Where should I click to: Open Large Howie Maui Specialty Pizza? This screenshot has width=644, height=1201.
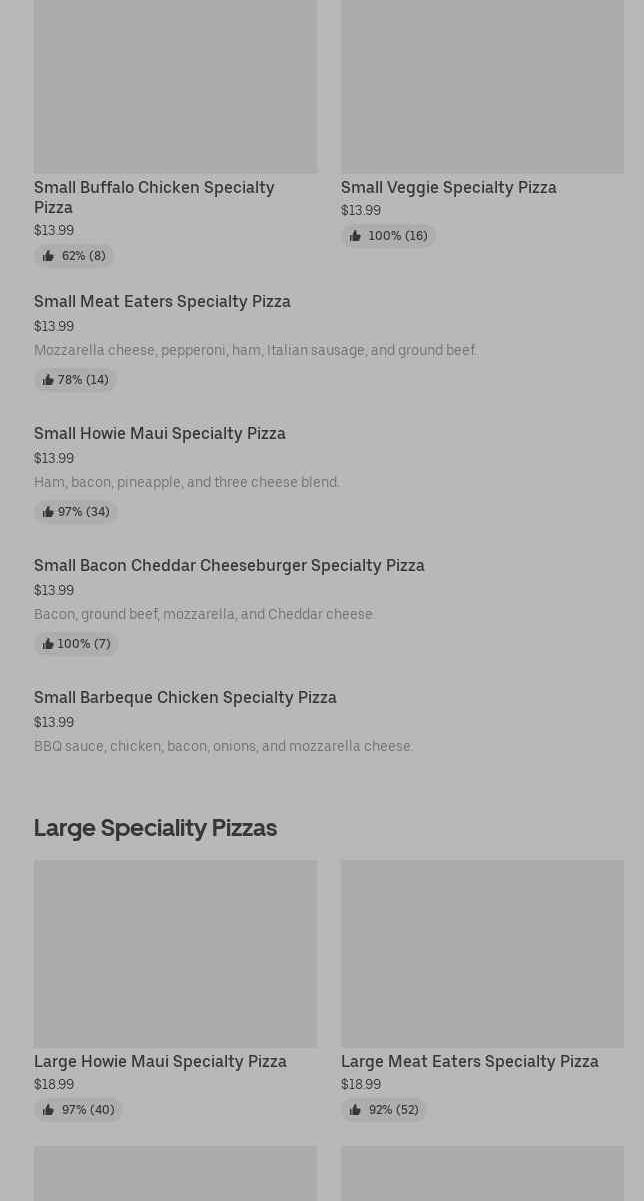160,1061
